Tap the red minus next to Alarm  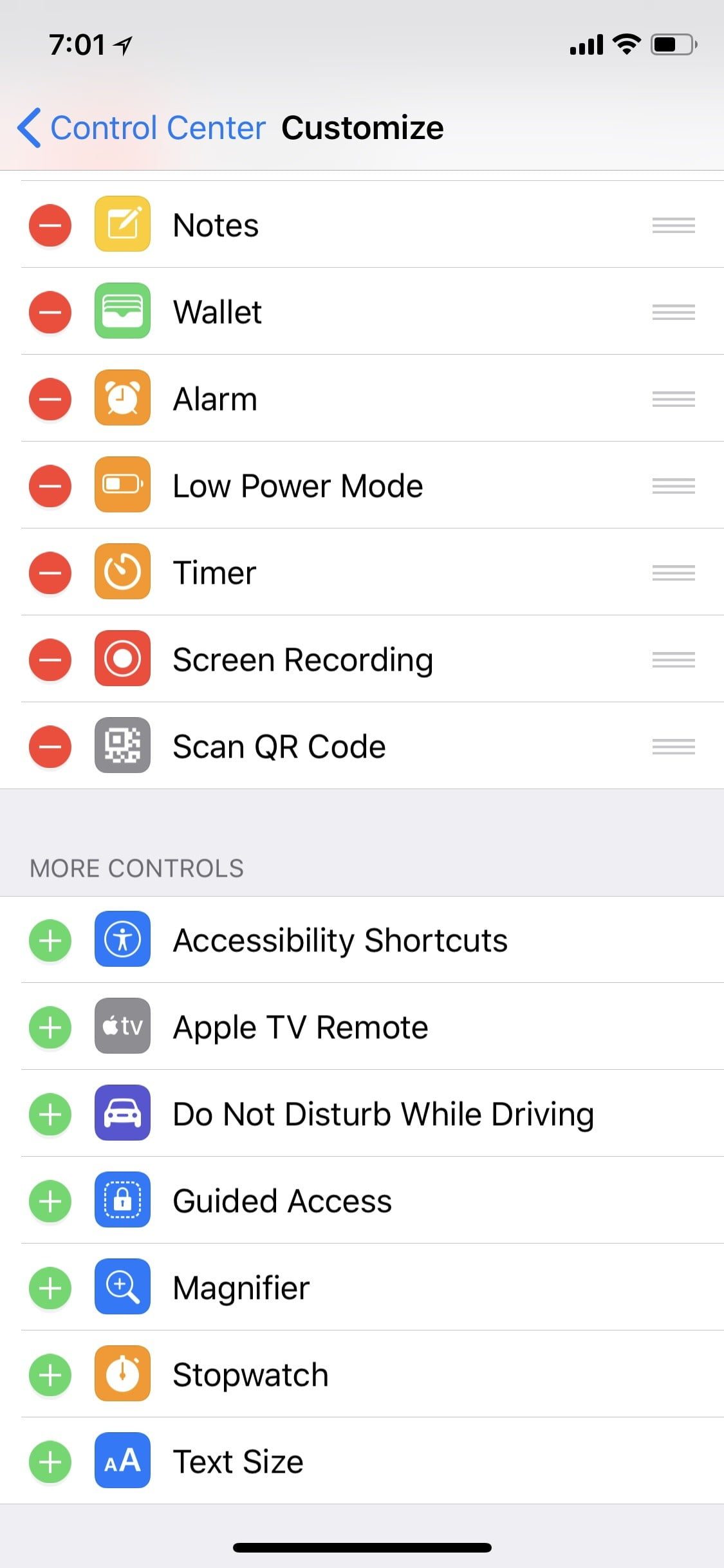[50, 399]
